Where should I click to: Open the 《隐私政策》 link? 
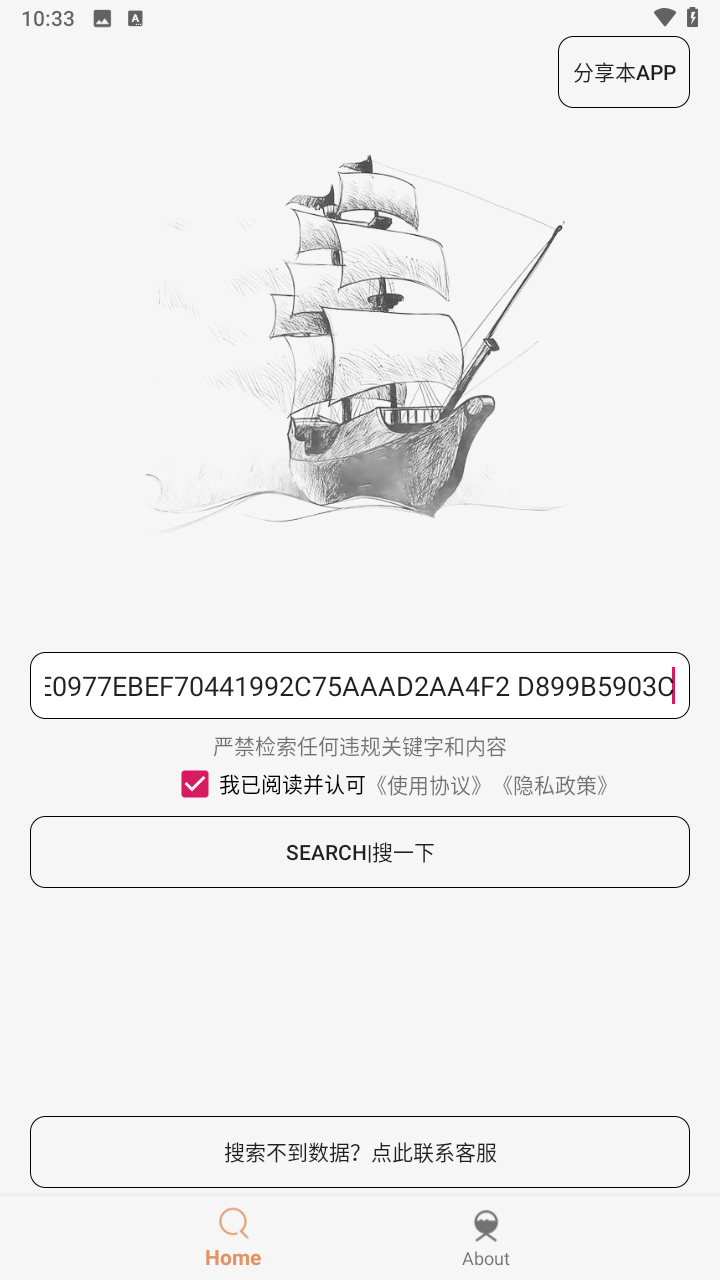555,786
